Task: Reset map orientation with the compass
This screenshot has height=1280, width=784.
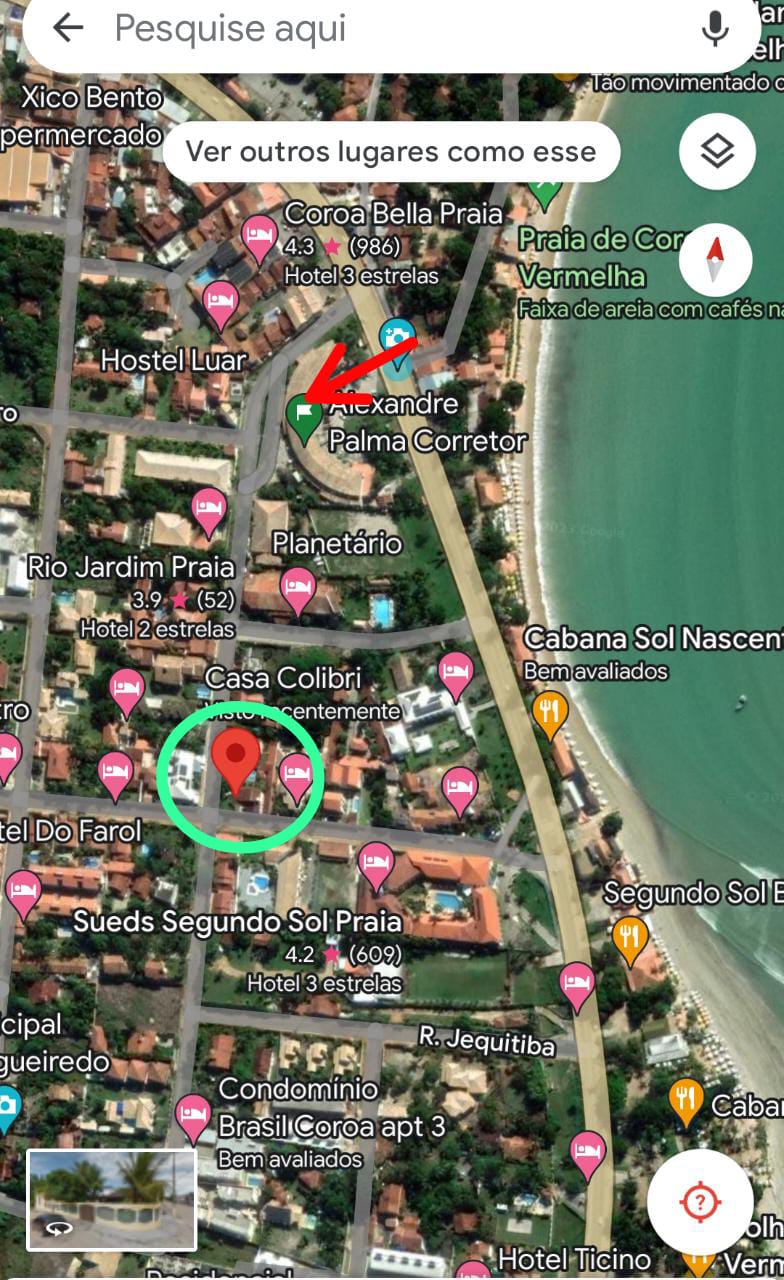Action: coord(715,257)
